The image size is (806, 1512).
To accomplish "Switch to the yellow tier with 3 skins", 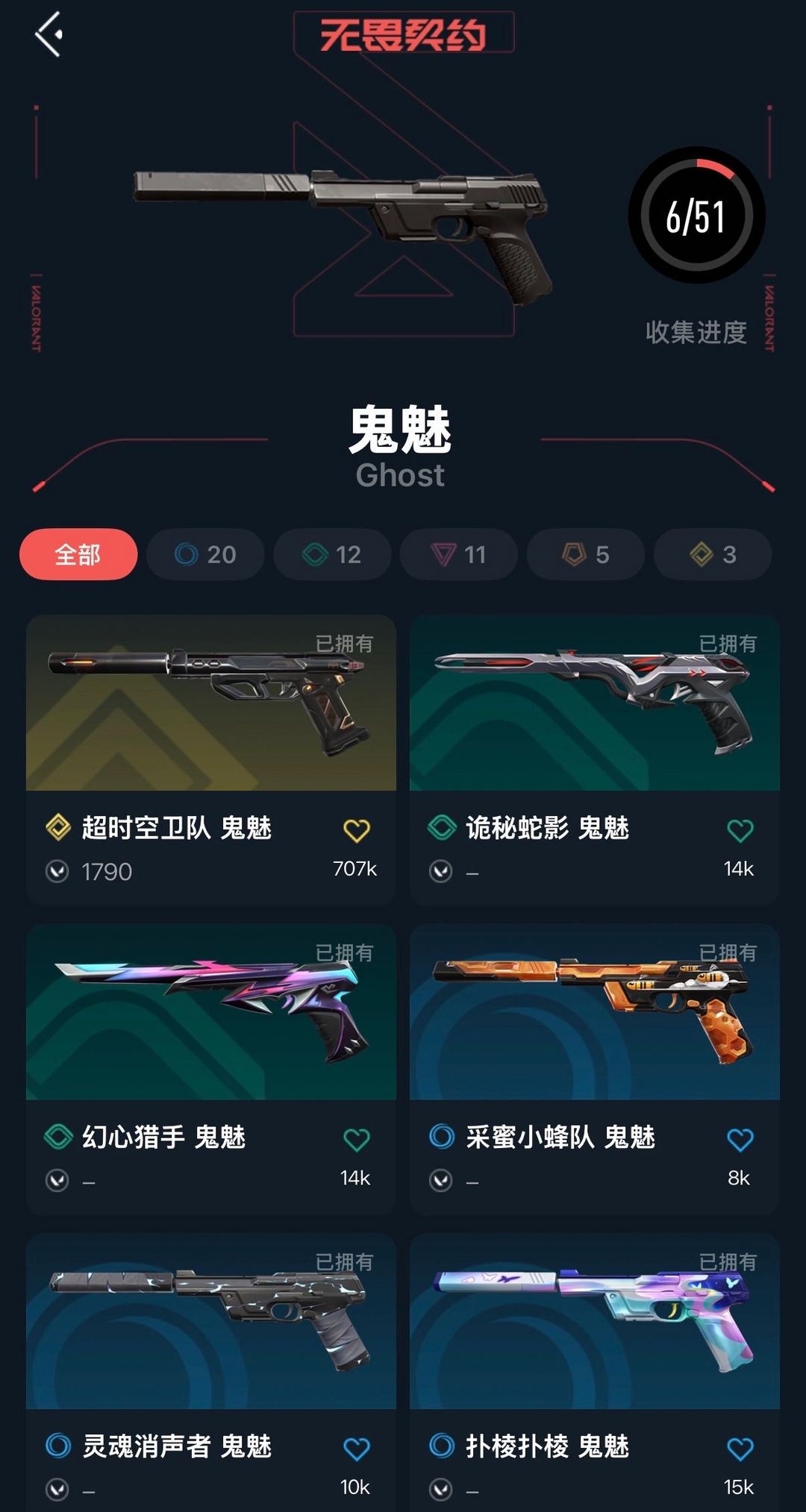I will pyautogui.click(x=713, y=554).
